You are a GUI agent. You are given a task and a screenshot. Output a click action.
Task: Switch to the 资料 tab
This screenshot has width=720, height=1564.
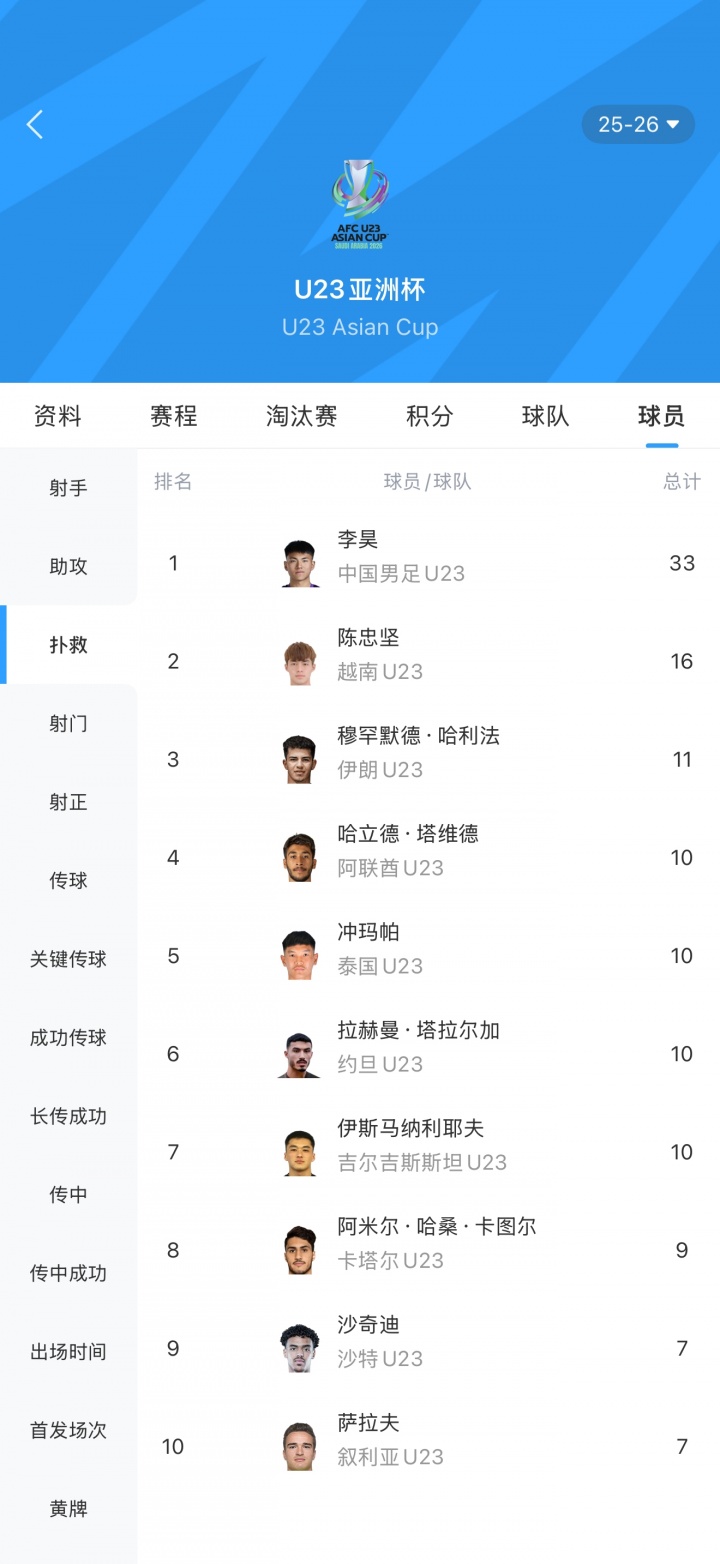tap(58, 416)
